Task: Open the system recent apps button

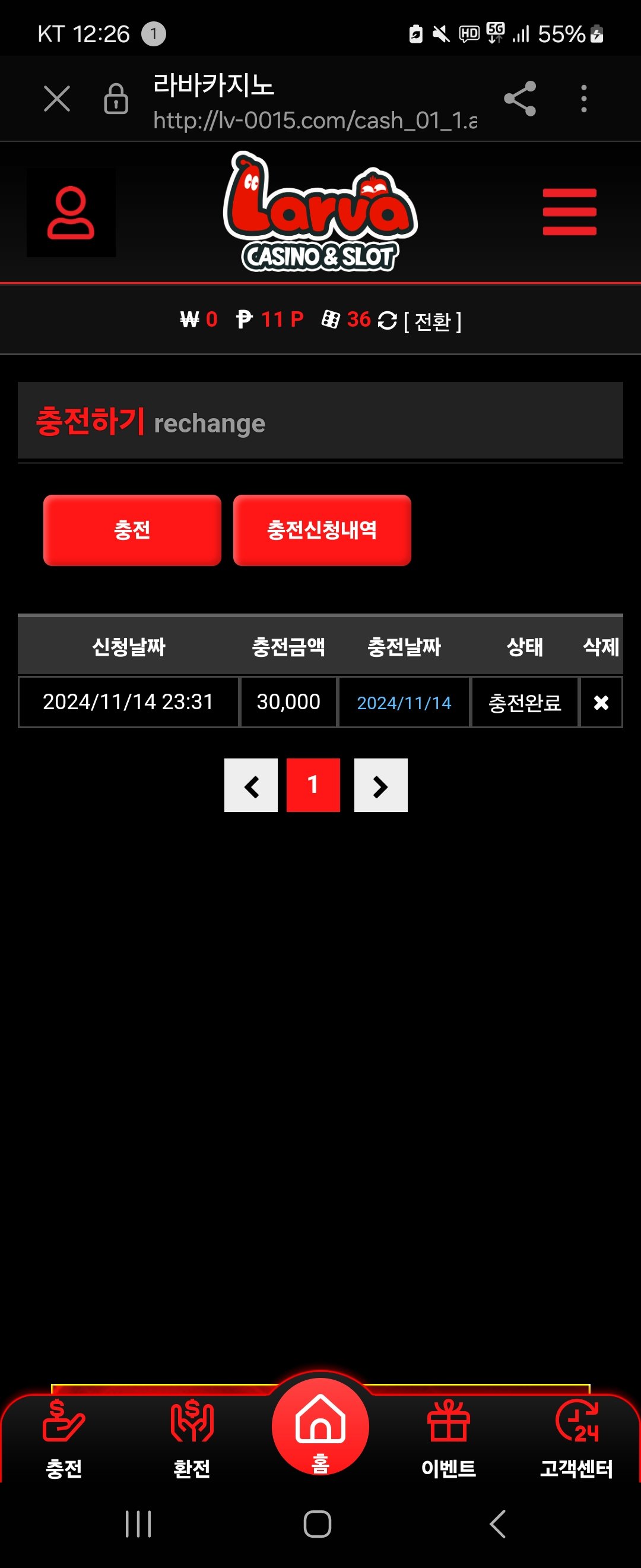Action: [x=138, y=1524]
